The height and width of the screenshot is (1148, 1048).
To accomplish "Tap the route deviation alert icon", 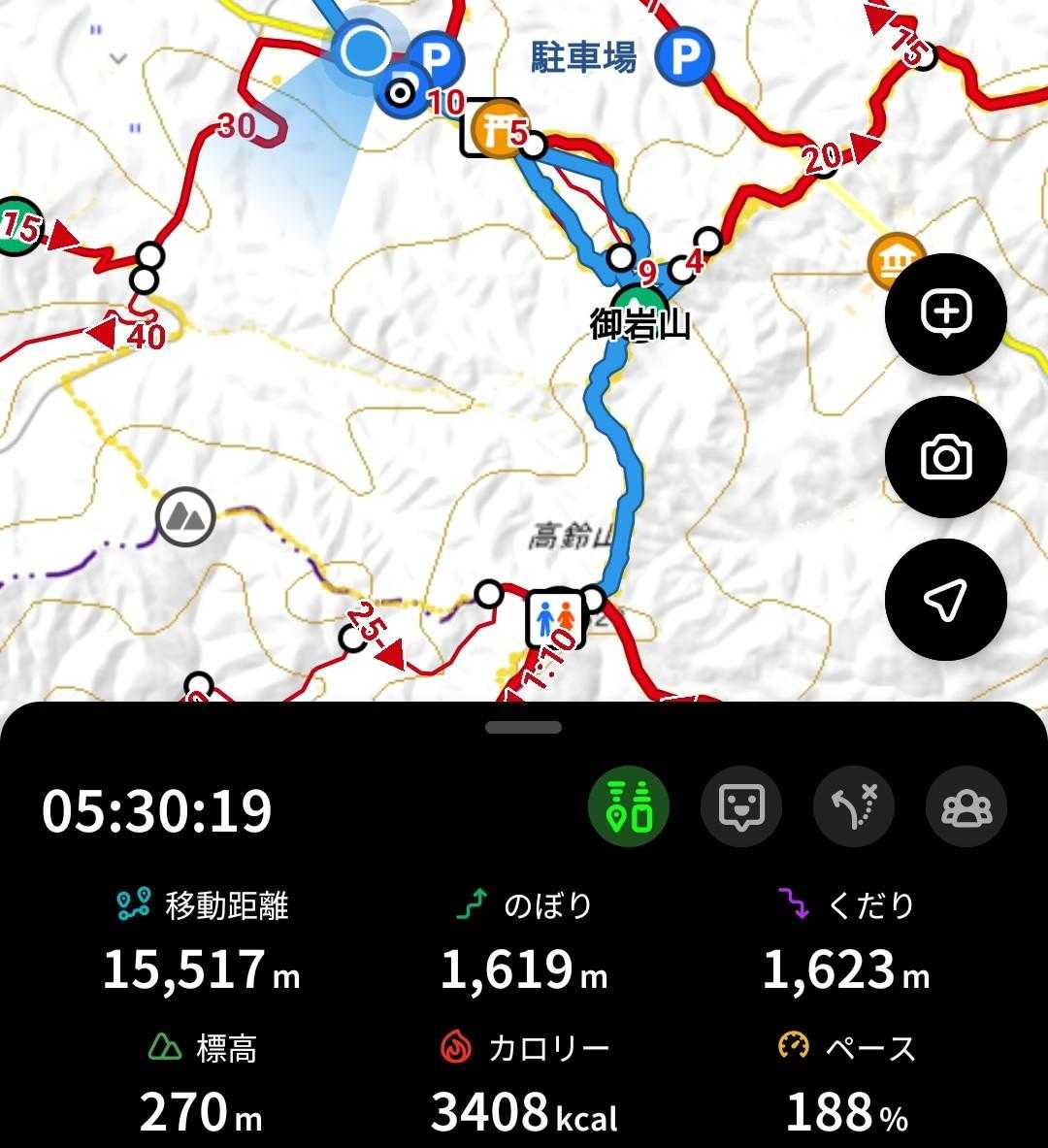I will point(854,806).
